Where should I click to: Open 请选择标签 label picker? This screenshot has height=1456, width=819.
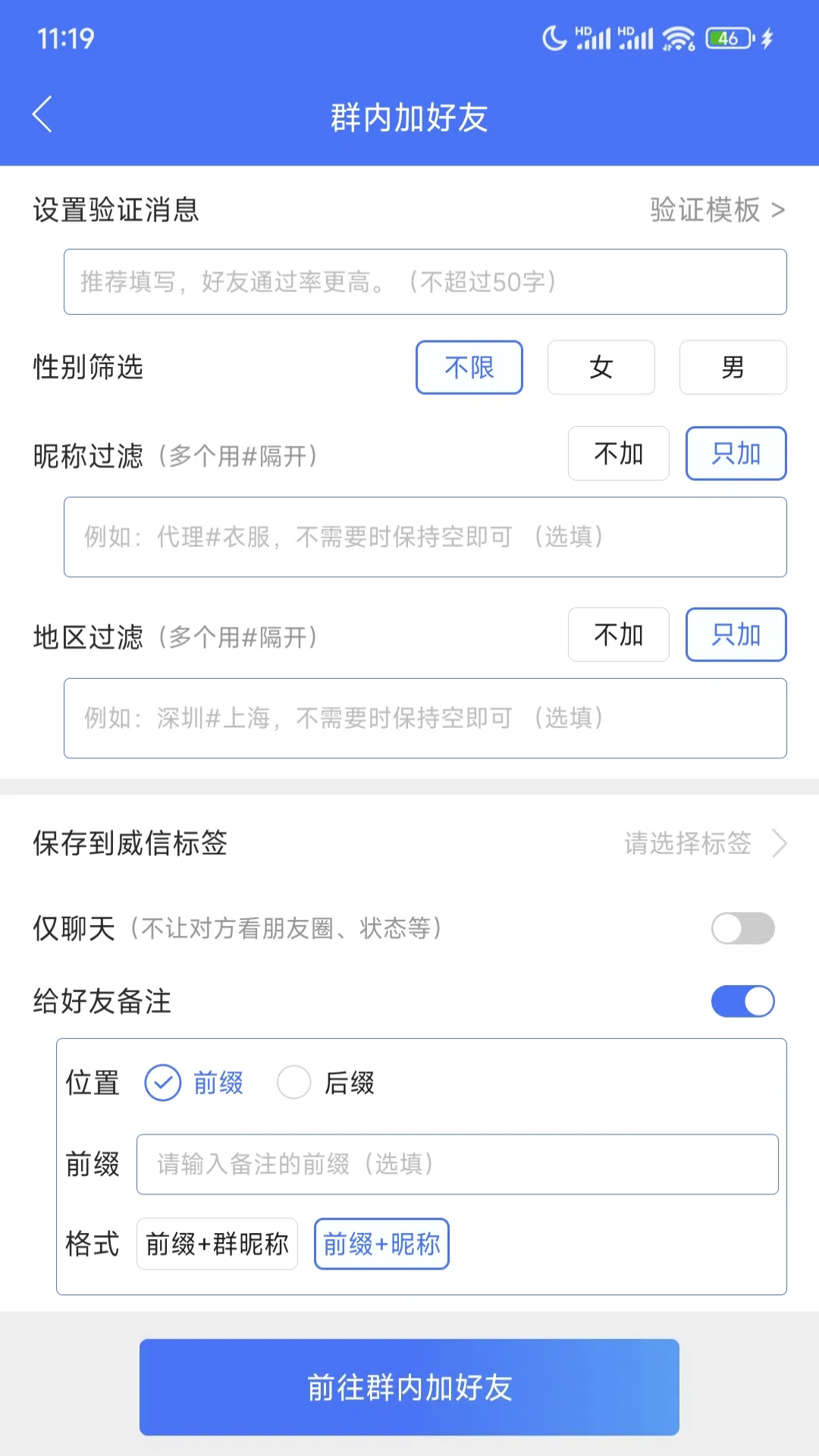click(704, 843)
